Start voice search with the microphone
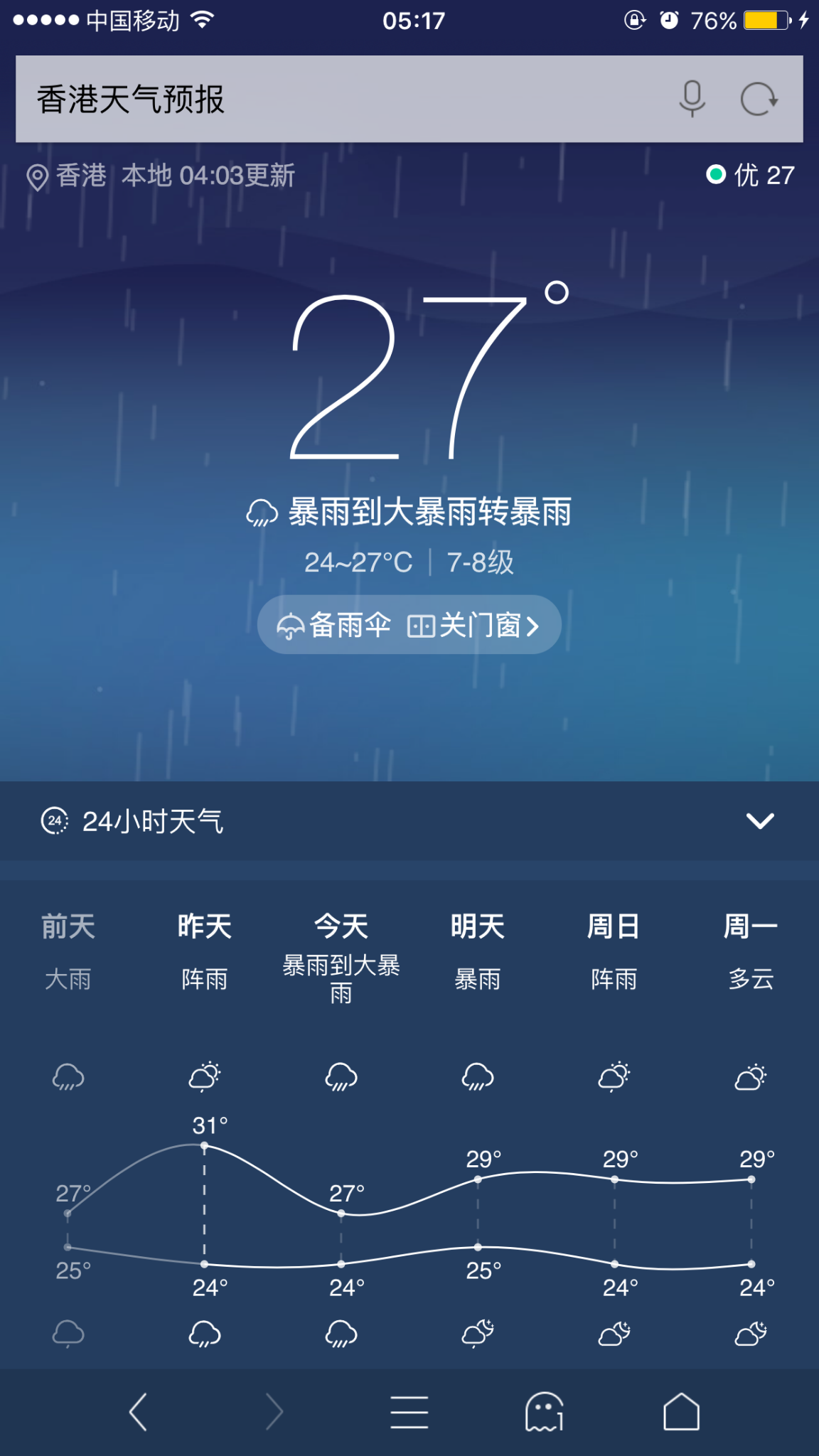The height and width of the screenshot is (1456, 819). pos(692,99)
